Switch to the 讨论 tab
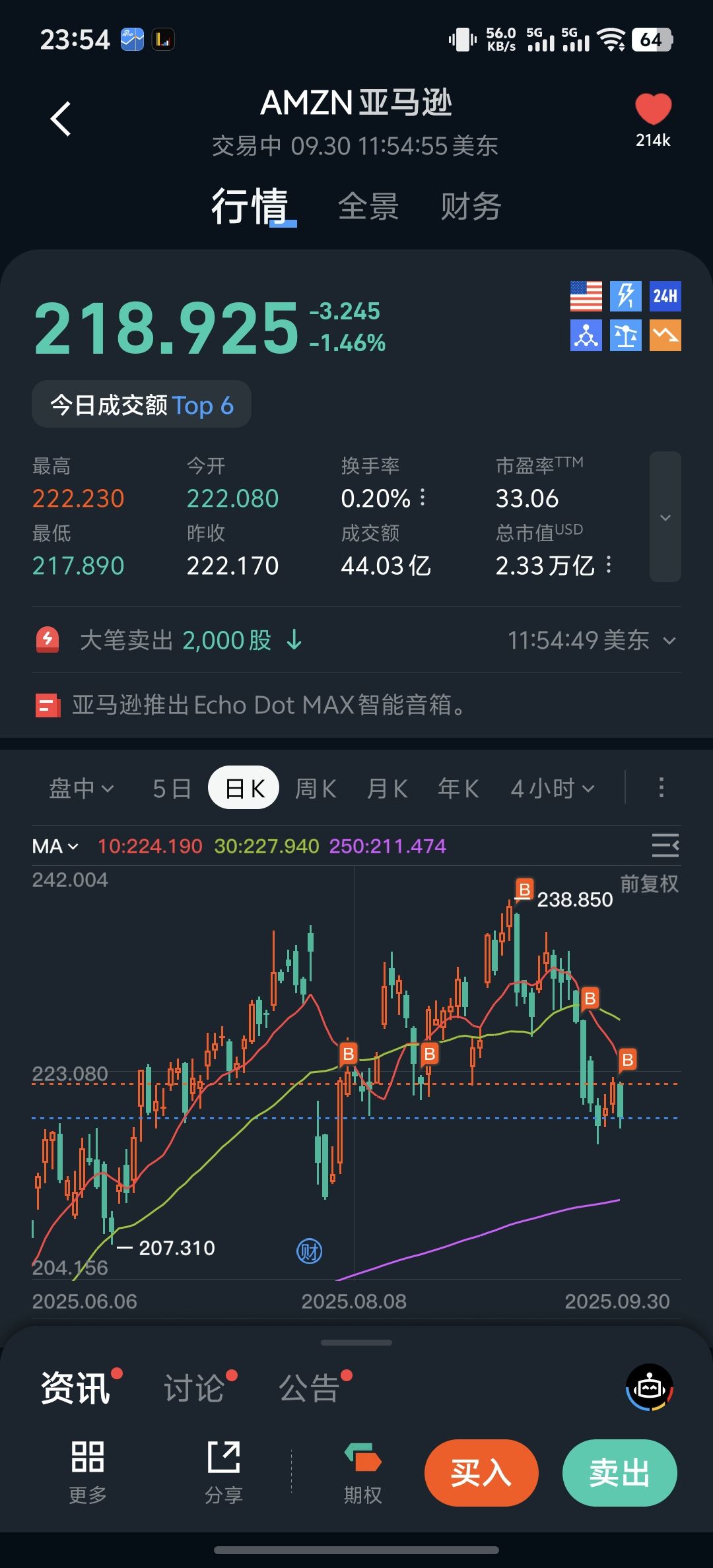The image size is (713, 1568). [x=195, y=1388]
